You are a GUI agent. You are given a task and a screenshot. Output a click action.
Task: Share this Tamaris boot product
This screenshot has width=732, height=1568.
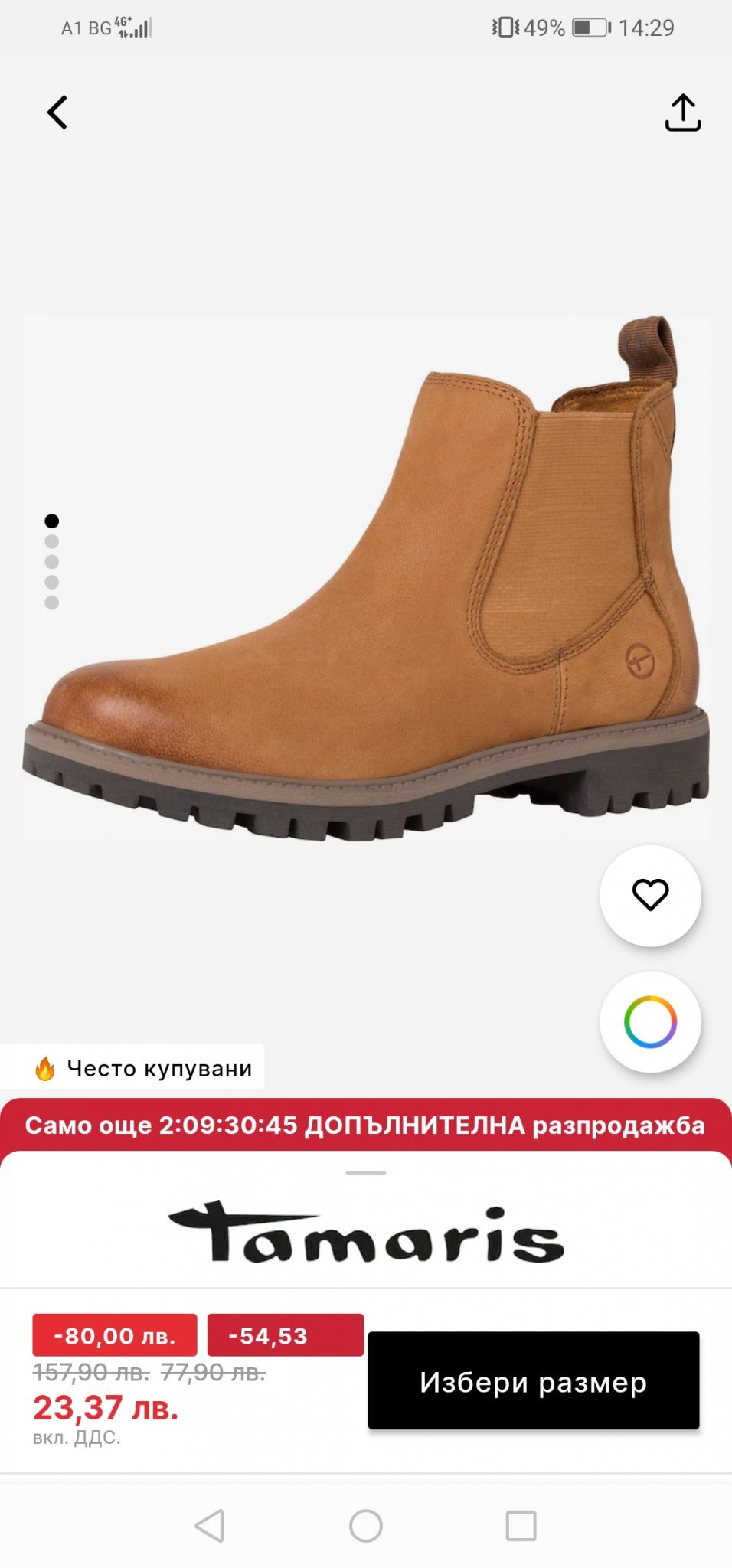682,113
